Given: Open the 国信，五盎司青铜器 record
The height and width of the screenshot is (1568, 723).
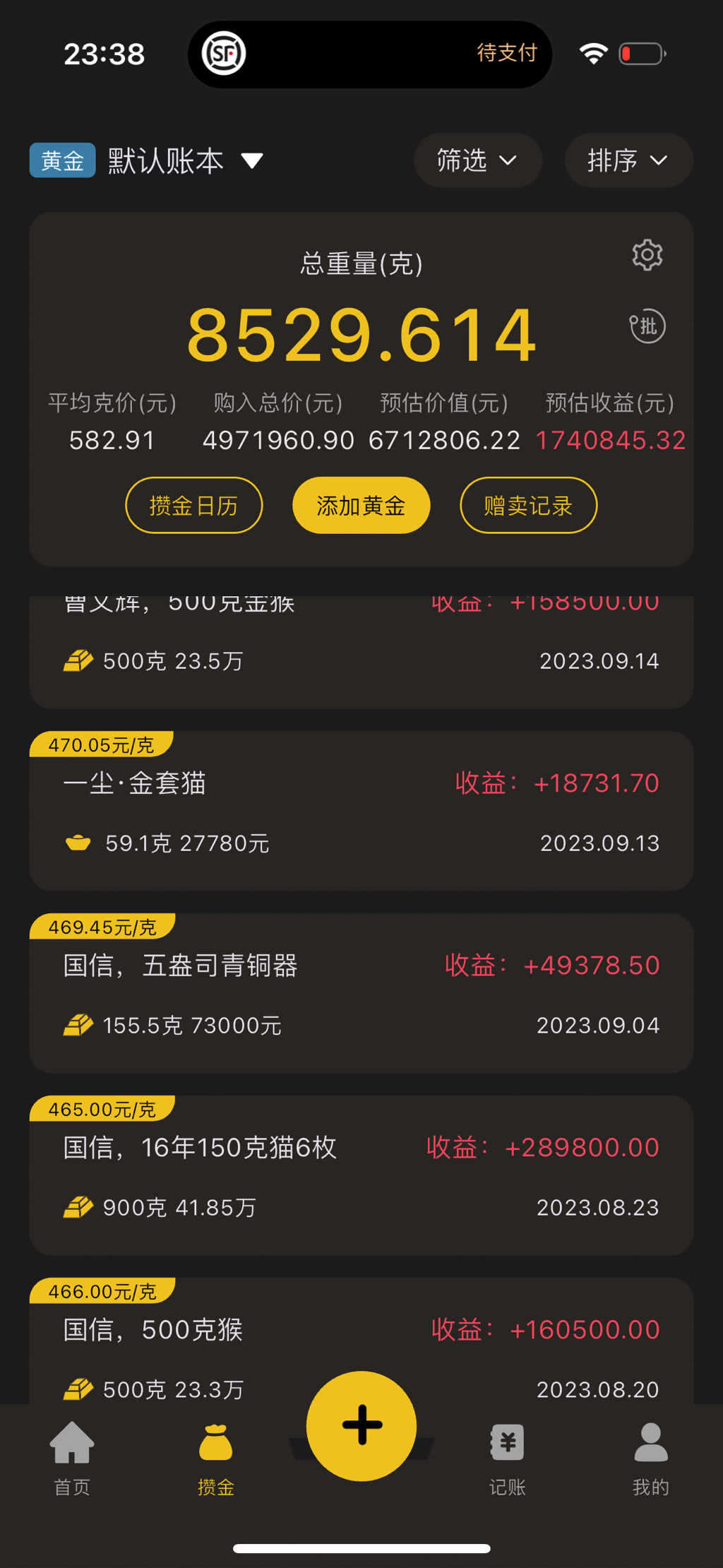Looking at the screenshot, I should pyautogui.click(x=361, y=994).
